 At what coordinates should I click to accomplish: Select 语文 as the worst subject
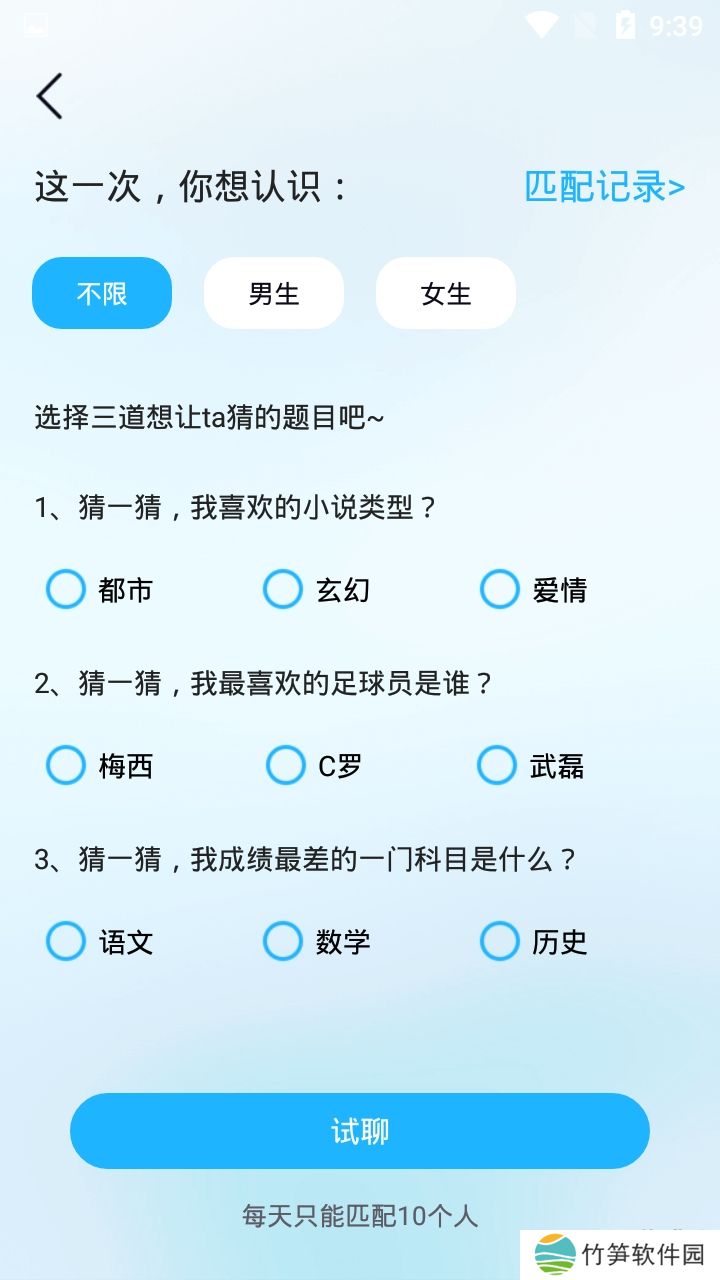coord(66,941)
